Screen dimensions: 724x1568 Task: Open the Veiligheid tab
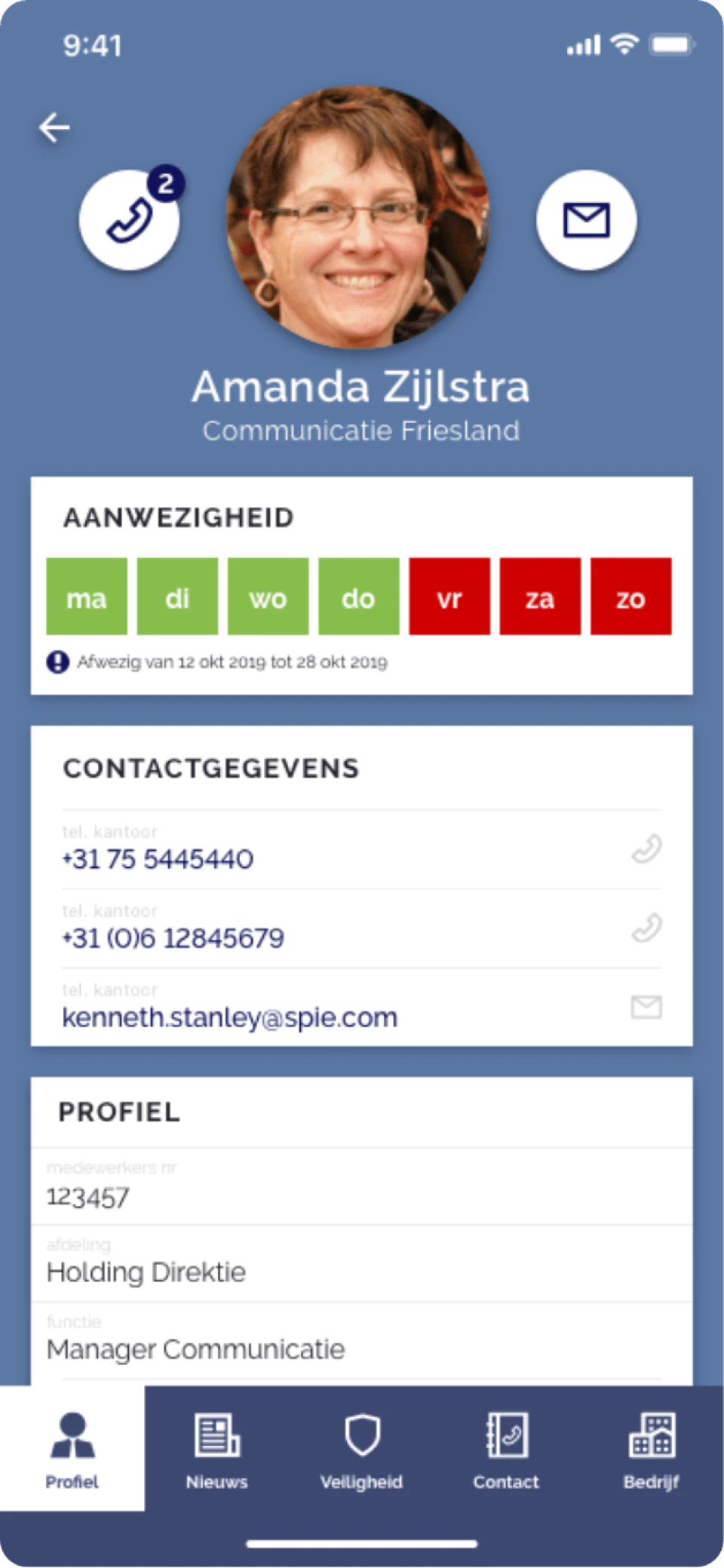(361, 1449)
